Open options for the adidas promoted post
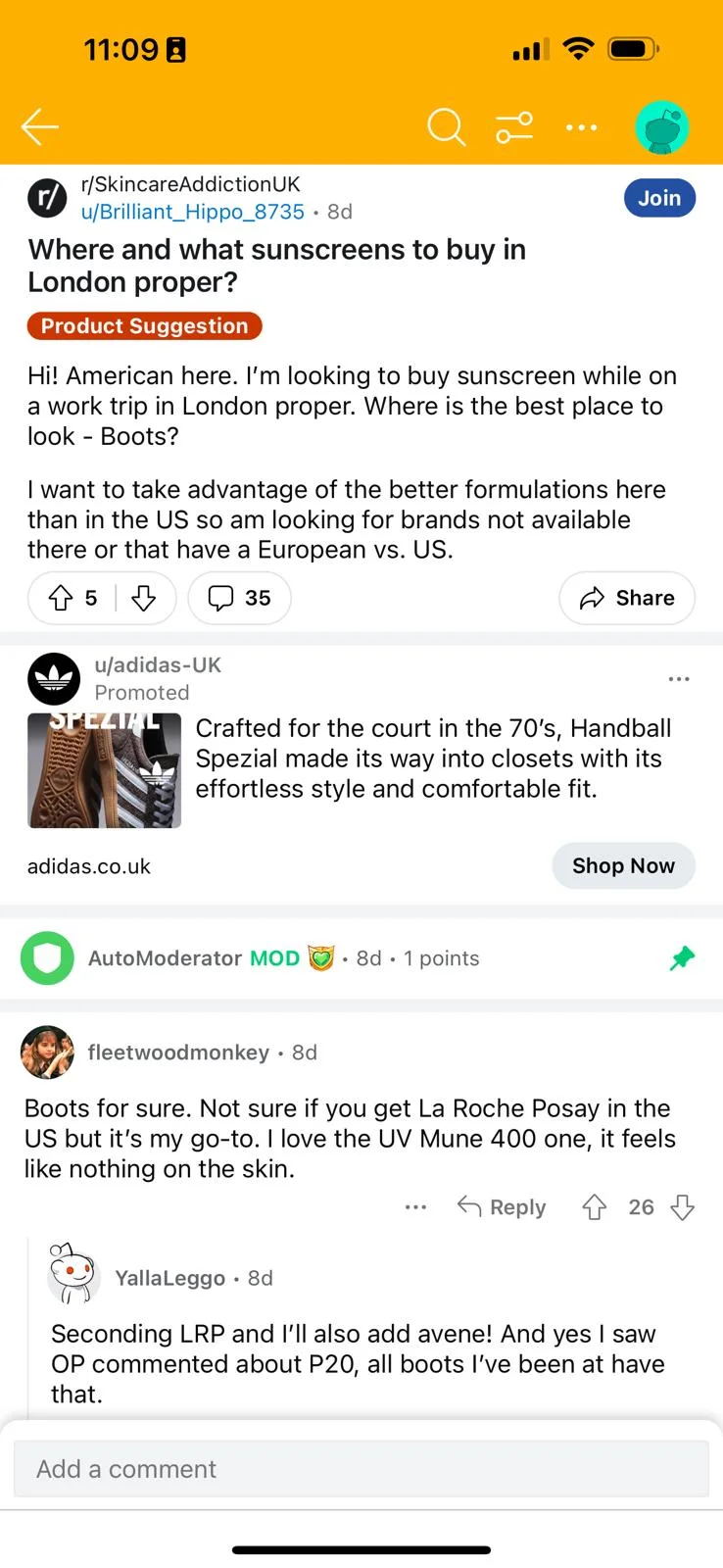This screenshot has height=1568, width=723. pos(679,679)
